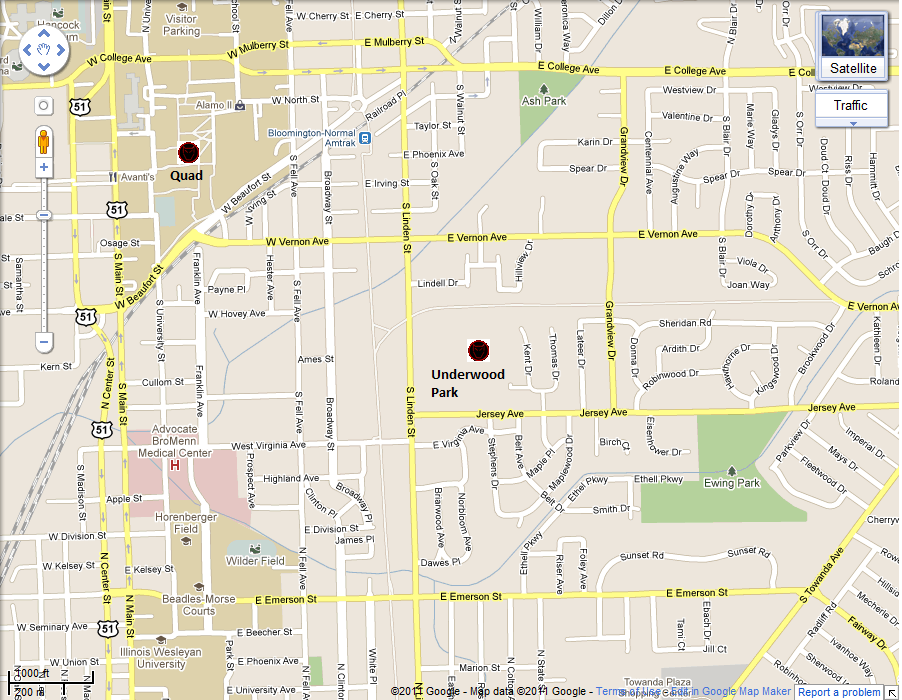
Task: Pan the map up with arrow
Action: (42, 31)
